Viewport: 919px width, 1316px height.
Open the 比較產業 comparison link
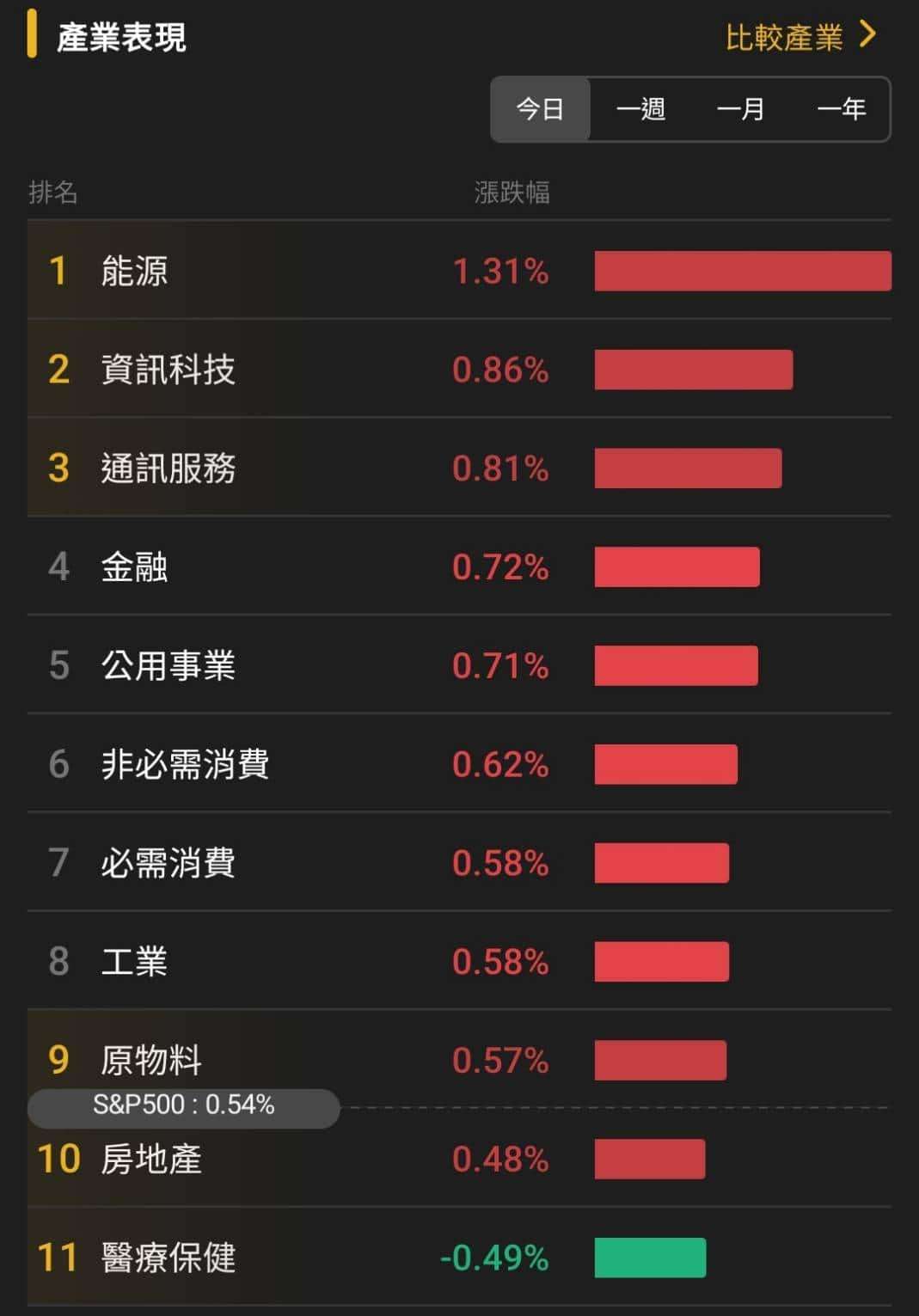[785, 38]
